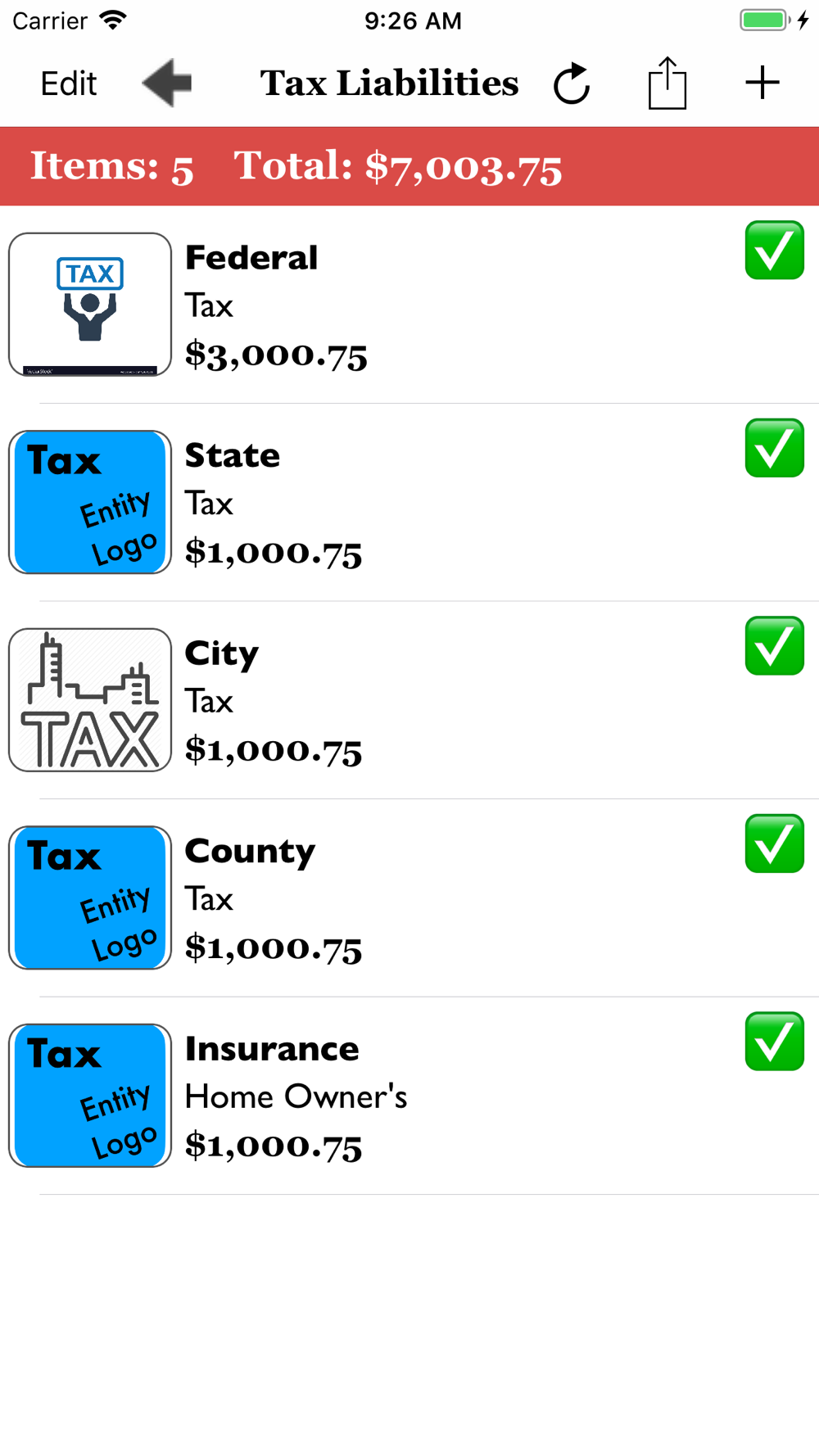Refresh the tax liabilities list
This screenshot has height=1456, width=819.
572,84
